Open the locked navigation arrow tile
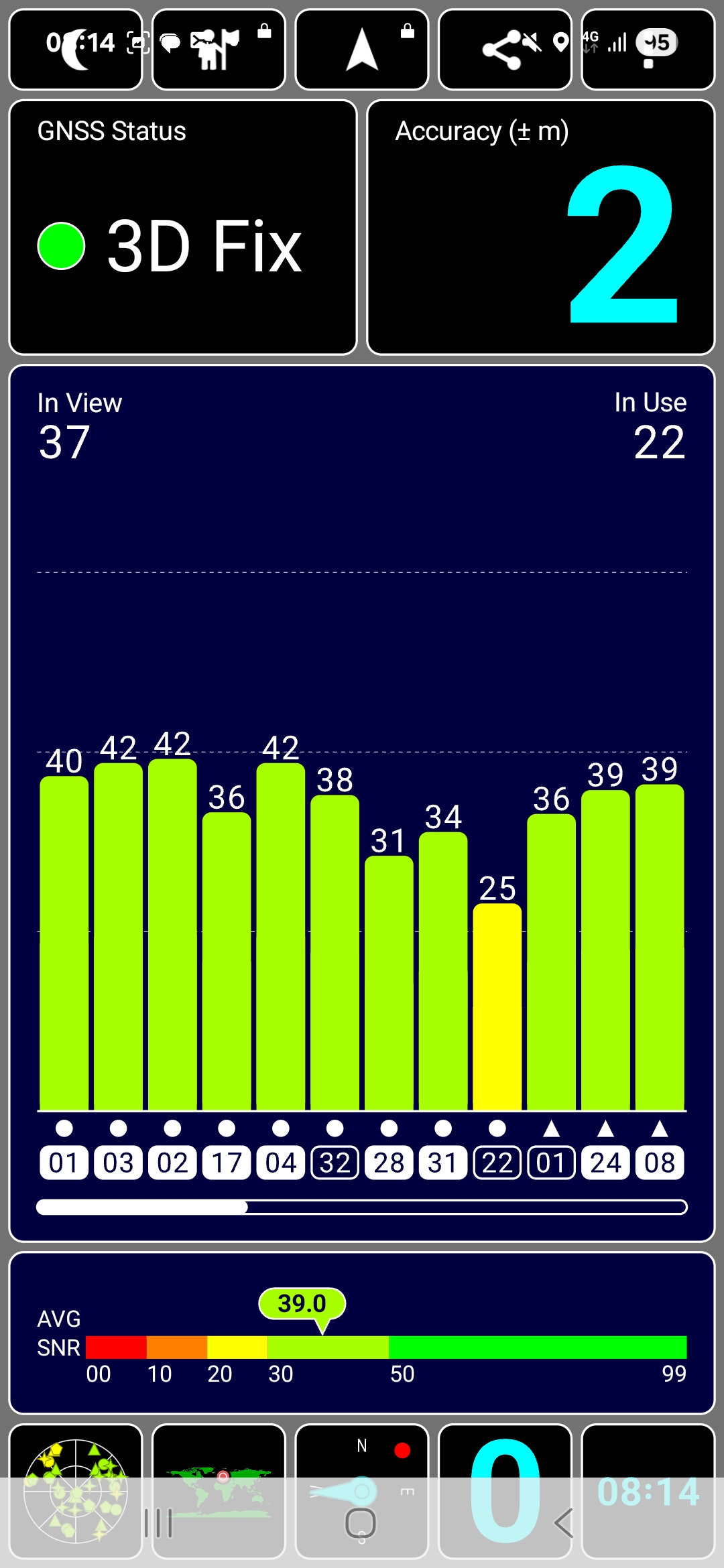The height and width of the screenshot is (1568, 724). [362, 50]
